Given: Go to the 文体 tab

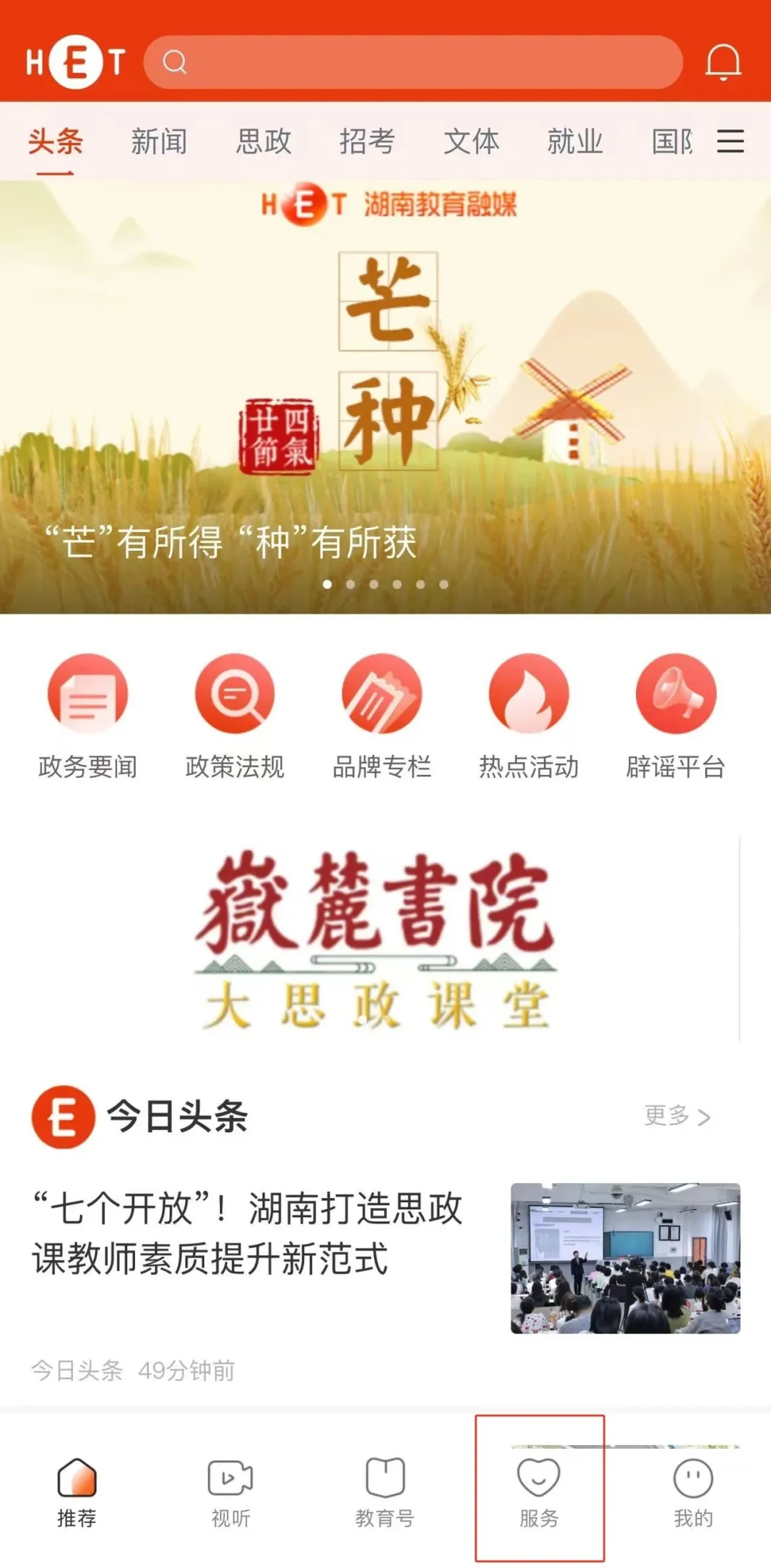Looking at the screenshot, I should (x=471, y=141).
